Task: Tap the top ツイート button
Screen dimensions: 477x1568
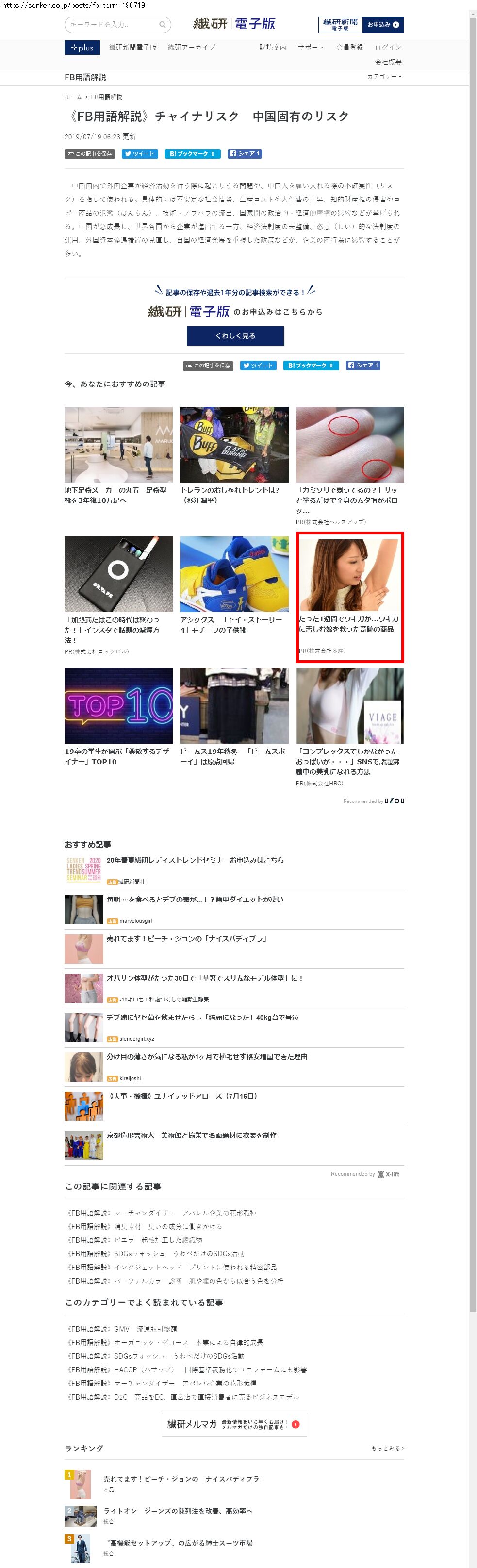Action: (x=140, y=154)
